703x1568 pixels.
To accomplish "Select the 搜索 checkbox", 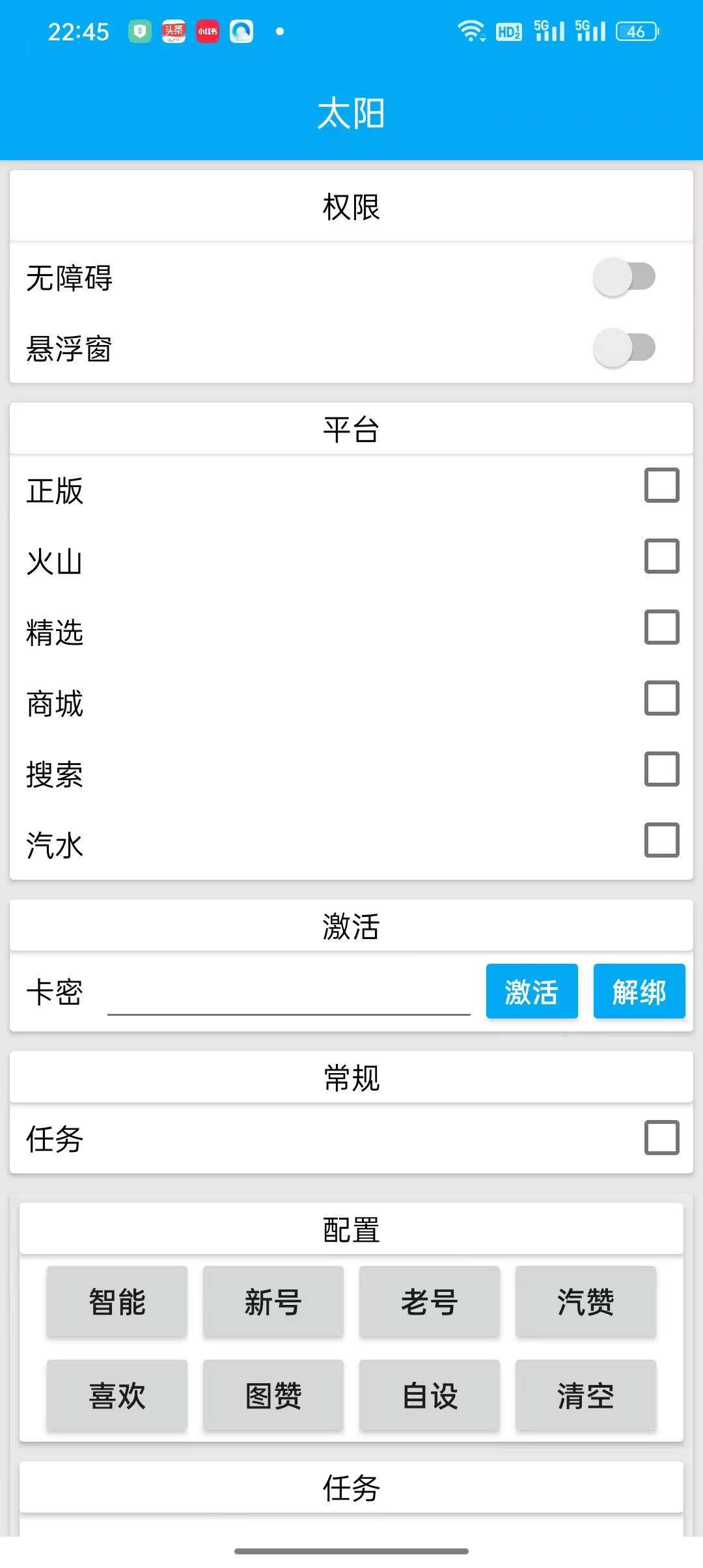I will point(661,770).
